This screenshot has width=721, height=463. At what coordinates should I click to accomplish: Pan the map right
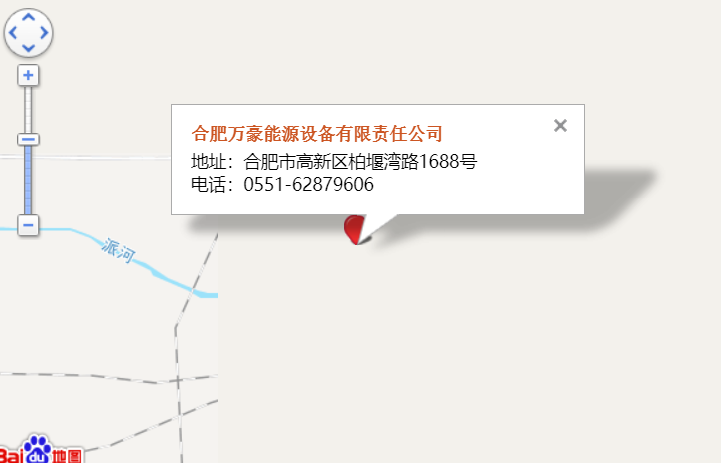(45, 32)
